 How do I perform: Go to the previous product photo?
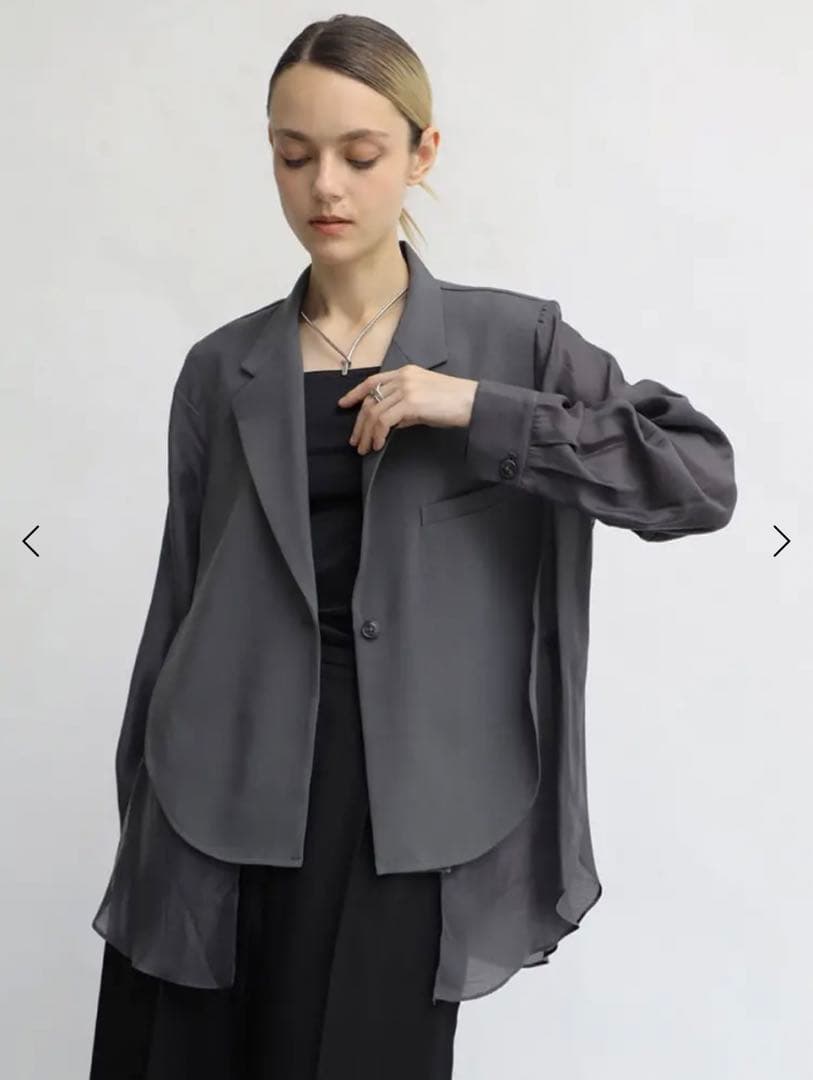point(31,541)
